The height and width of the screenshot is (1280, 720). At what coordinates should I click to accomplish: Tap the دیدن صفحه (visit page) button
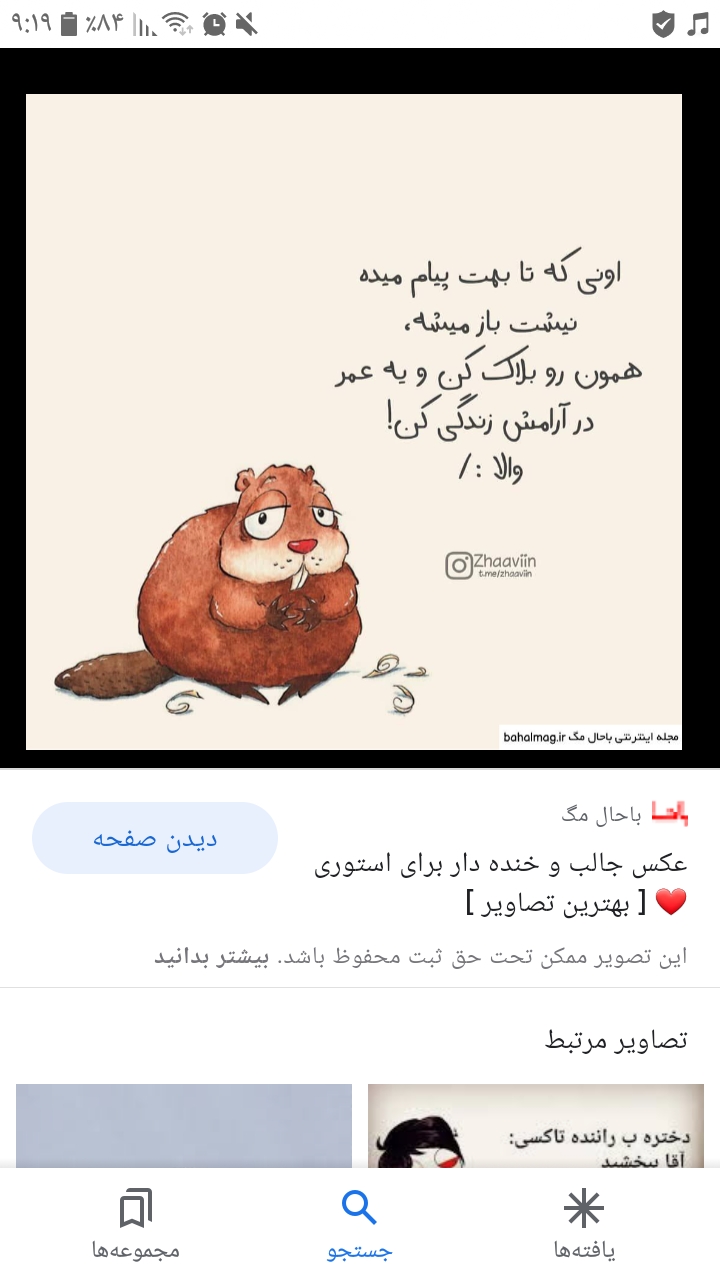coord(155,838)
